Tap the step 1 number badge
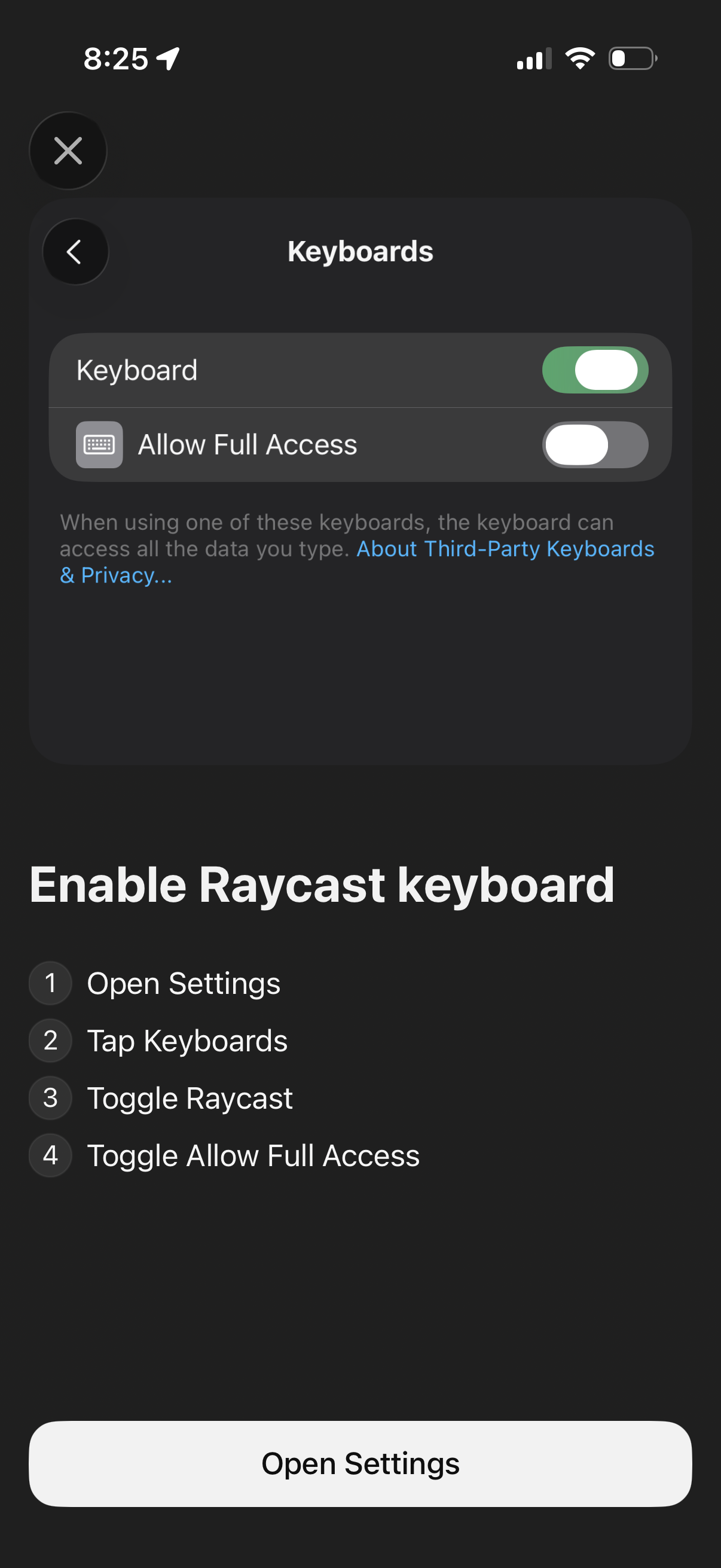The height and width of the screenshot is (1568, 721). [50, 983]
